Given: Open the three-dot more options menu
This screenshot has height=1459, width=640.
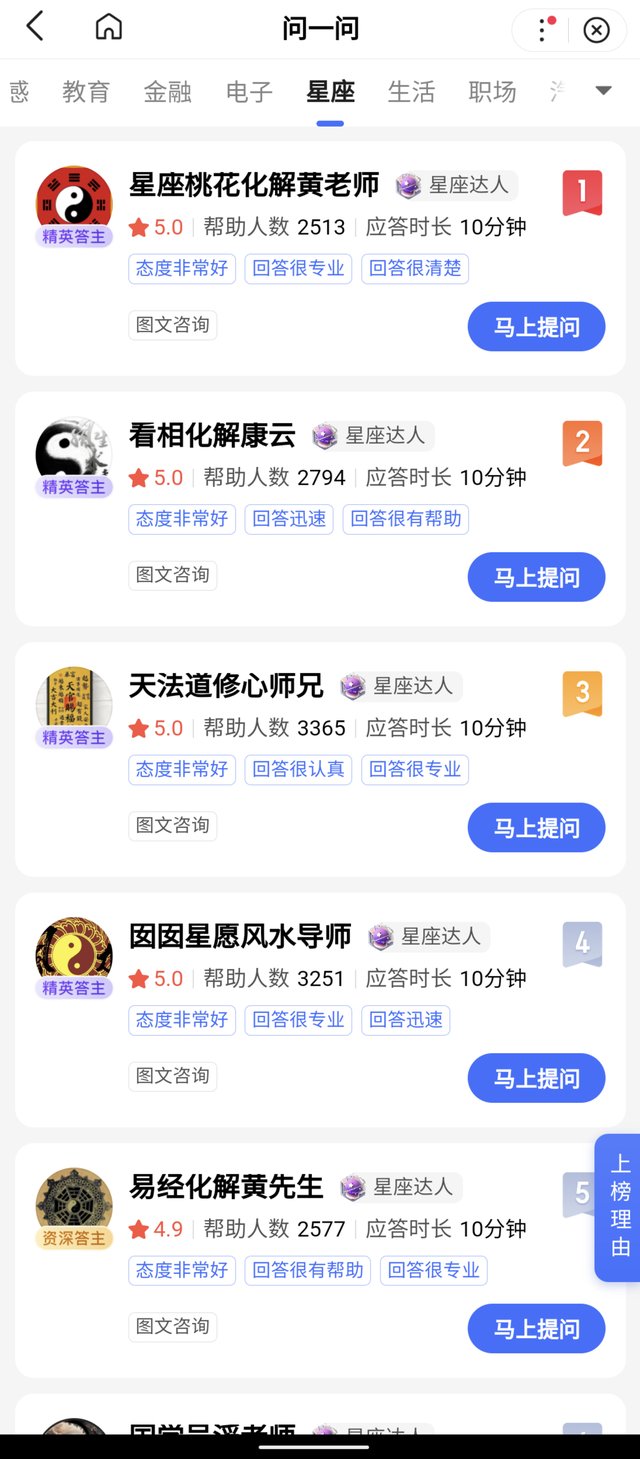Looking at the screenshot, I should pos(543,29).
